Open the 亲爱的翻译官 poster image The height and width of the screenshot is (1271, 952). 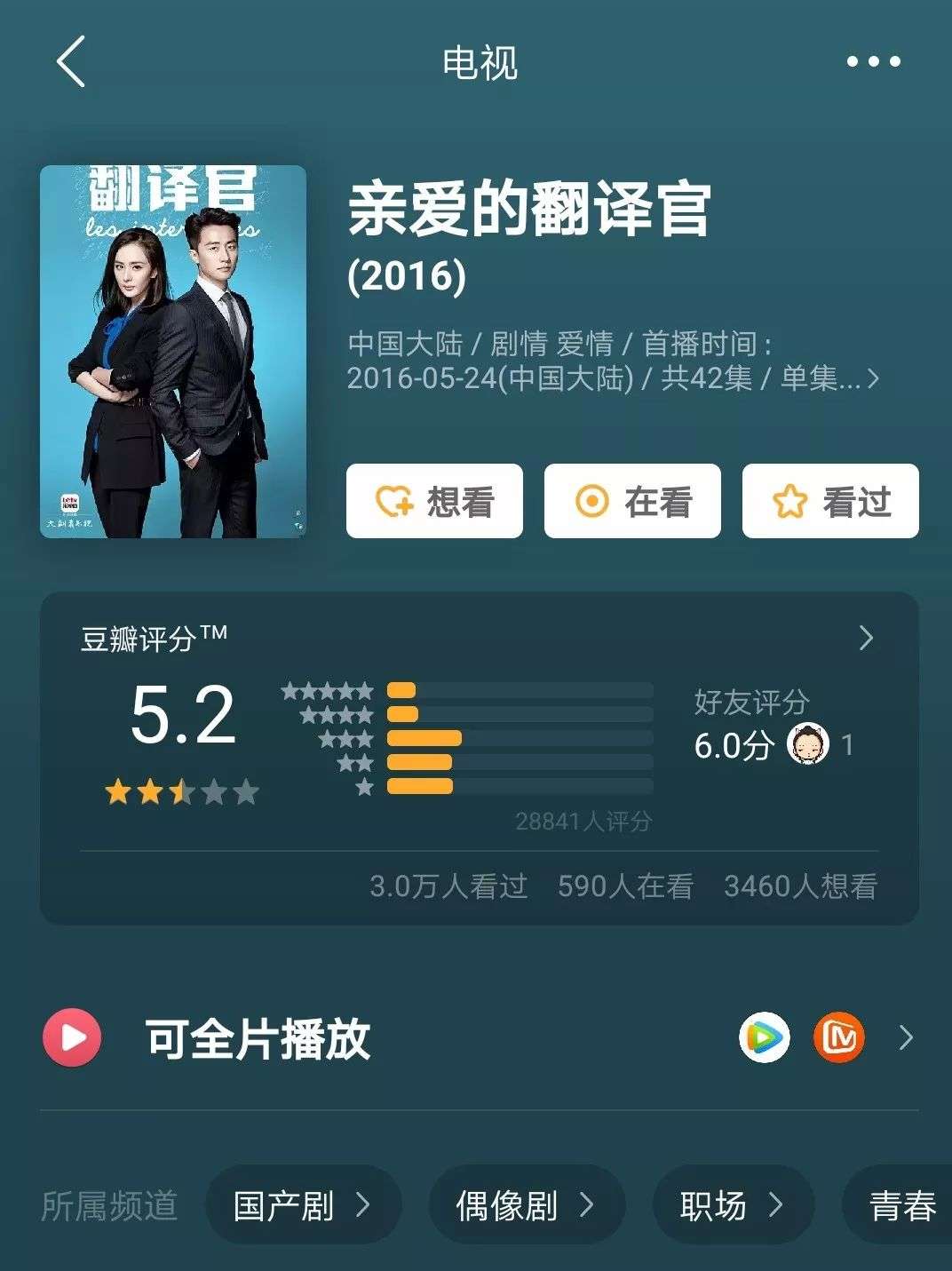[x=173, y=352]
